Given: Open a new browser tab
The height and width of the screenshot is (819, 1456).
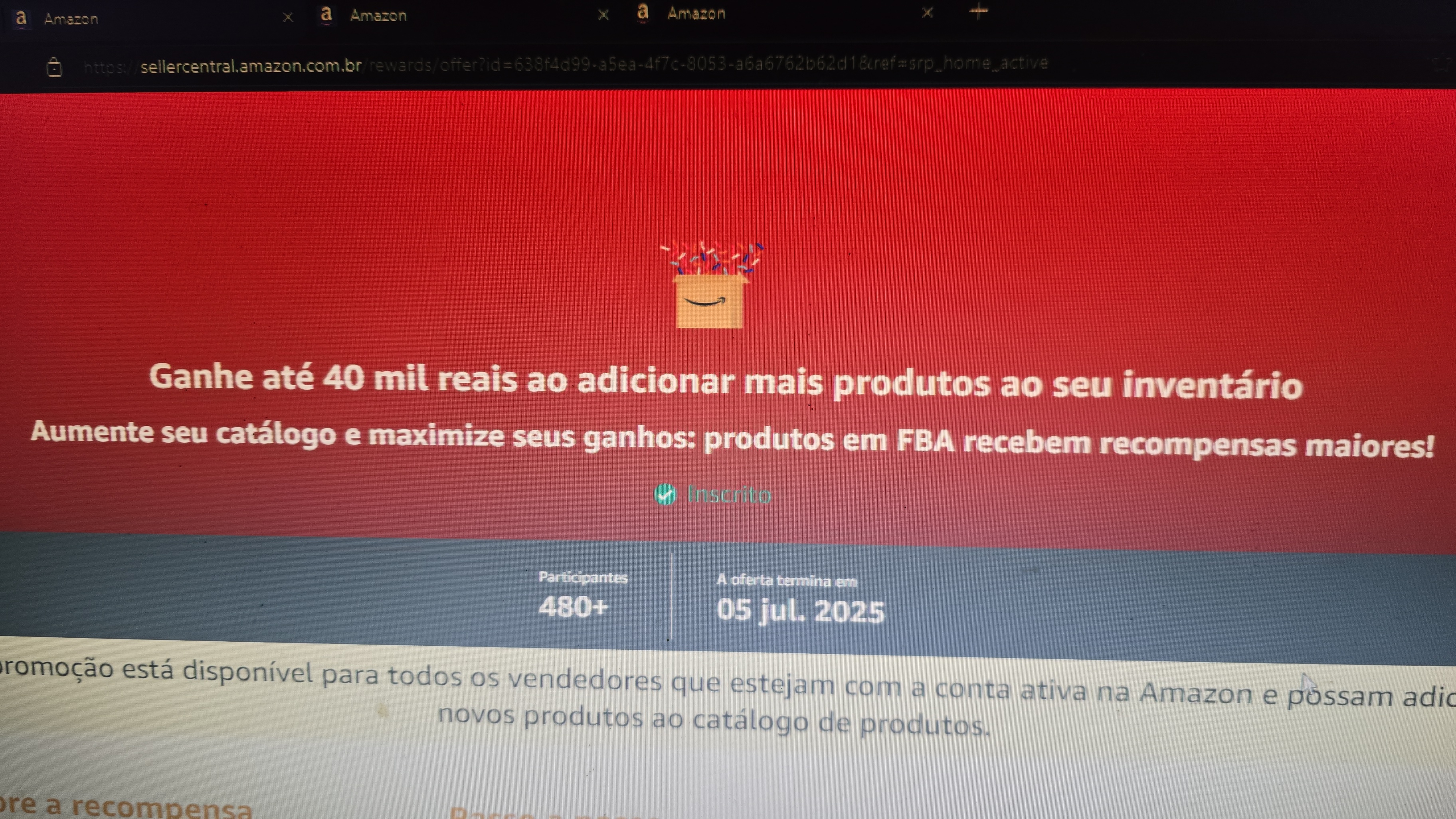Looking at the screenshot, I should (979, 11).
